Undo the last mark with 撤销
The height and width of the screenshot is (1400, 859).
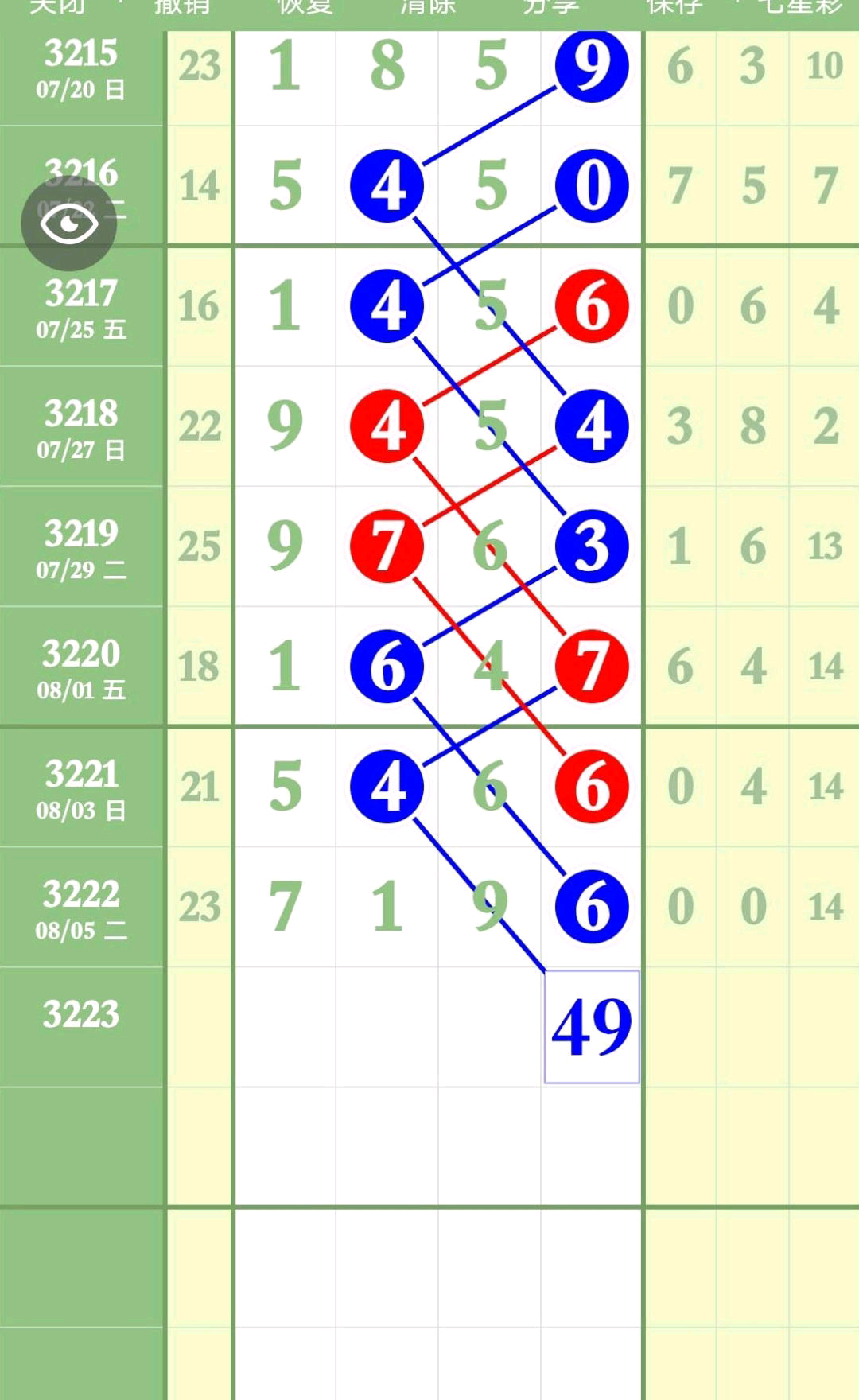click(x=182, y=6)
